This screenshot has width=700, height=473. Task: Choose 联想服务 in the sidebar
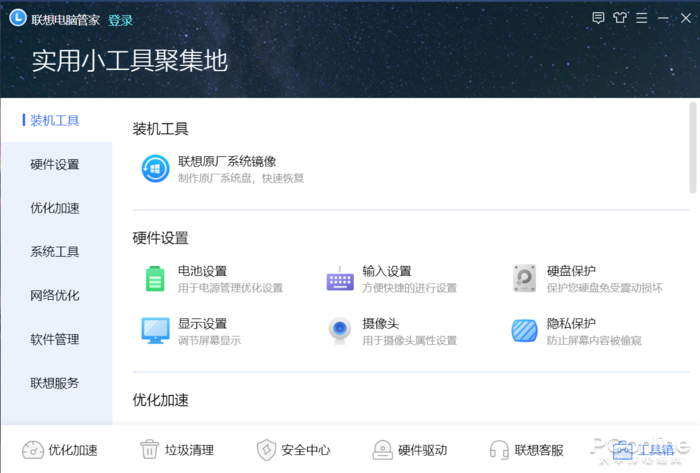click(55, 383)
